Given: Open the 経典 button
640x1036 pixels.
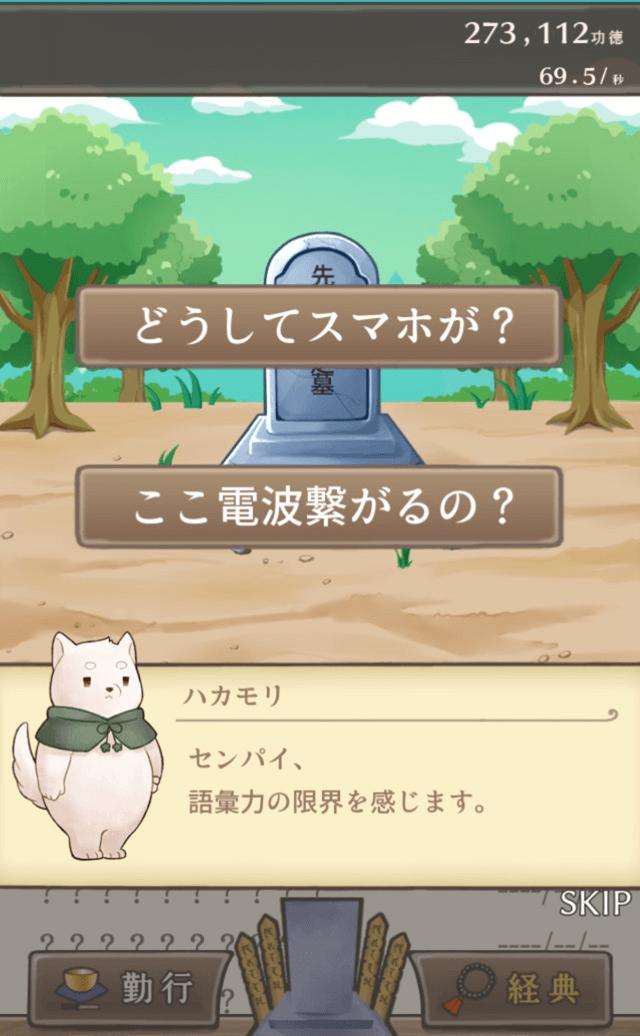Looking at the screenshot, I should [512, 988].
